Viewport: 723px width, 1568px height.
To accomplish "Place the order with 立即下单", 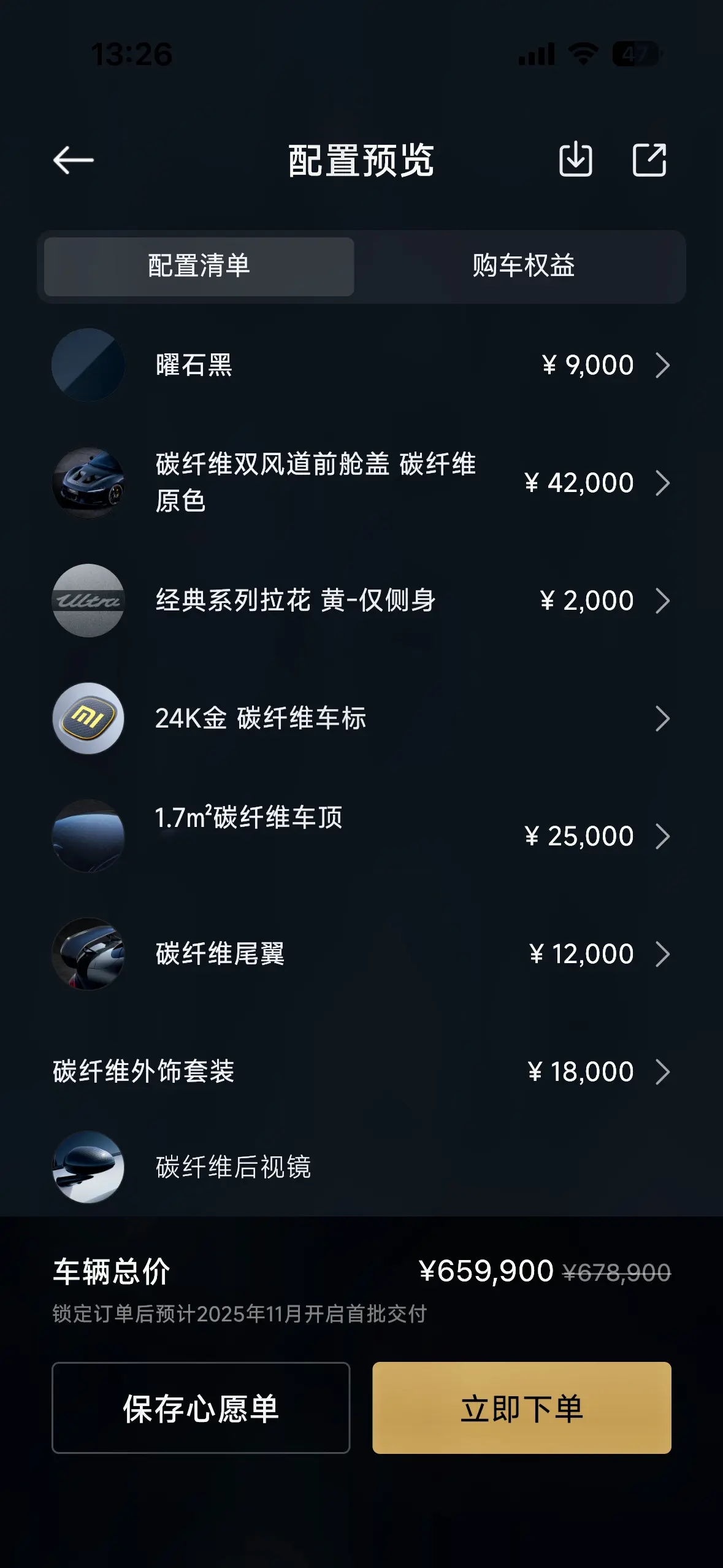I will 521,1408.
